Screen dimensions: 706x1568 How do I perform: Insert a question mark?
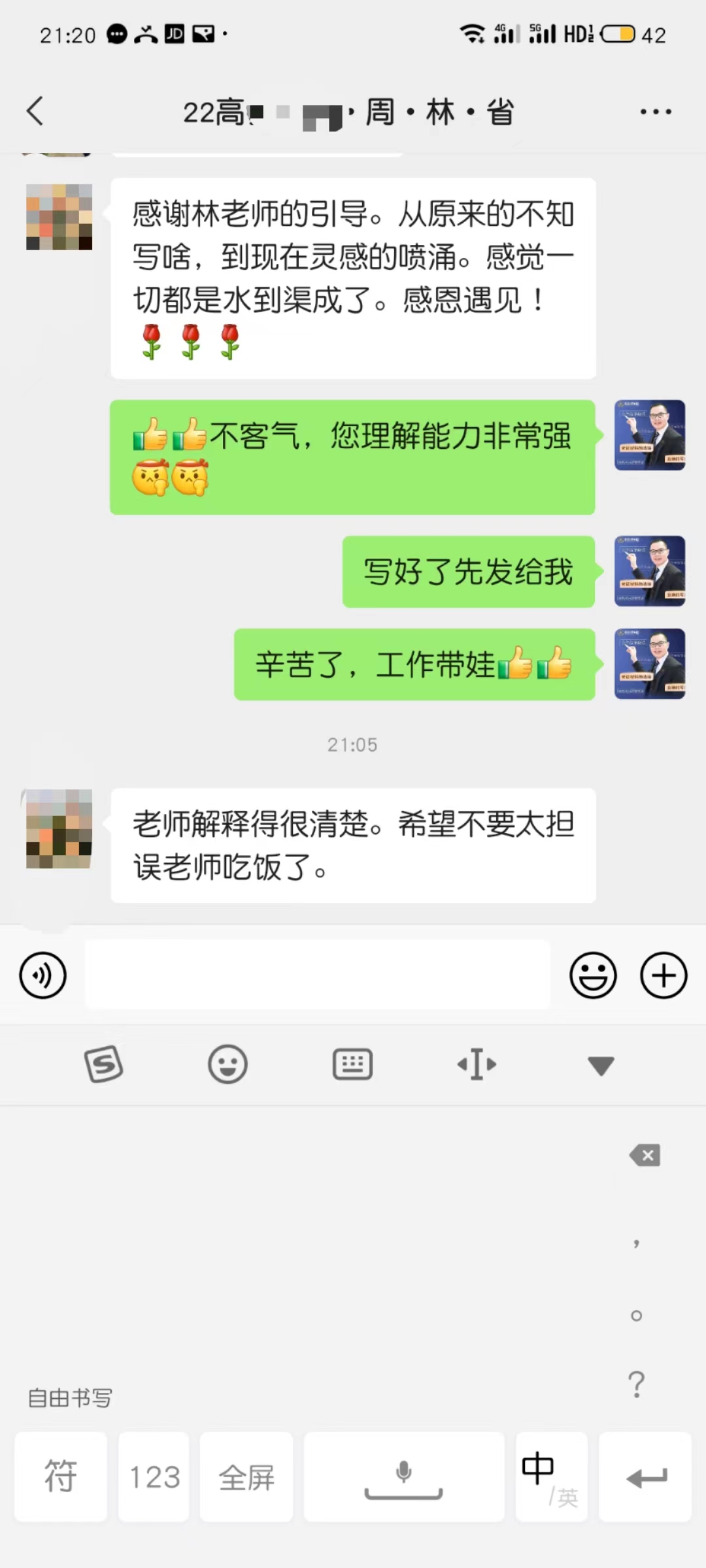[x=636, y=1384]
